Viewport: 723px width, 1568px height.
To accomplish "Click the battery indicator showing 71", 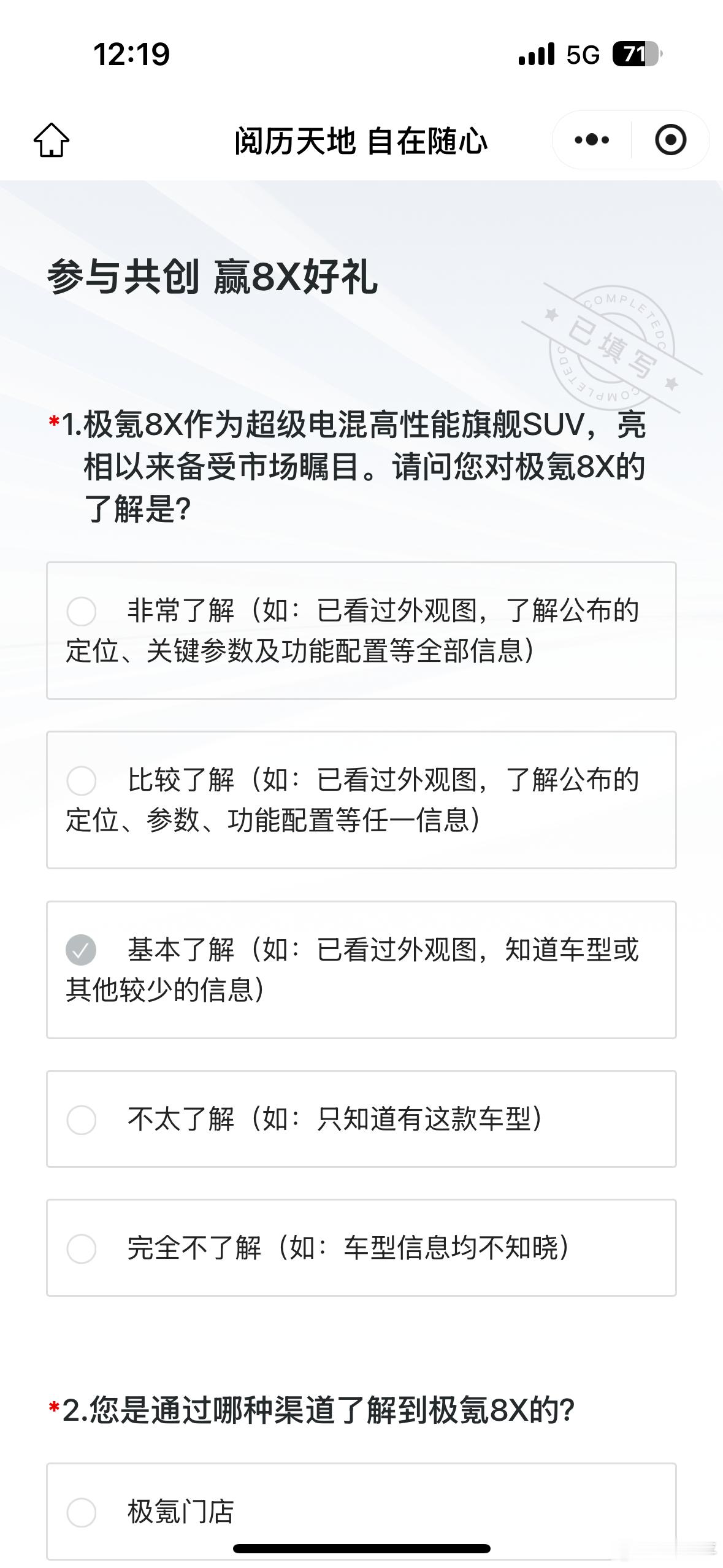I will click(x=636, y=55).
